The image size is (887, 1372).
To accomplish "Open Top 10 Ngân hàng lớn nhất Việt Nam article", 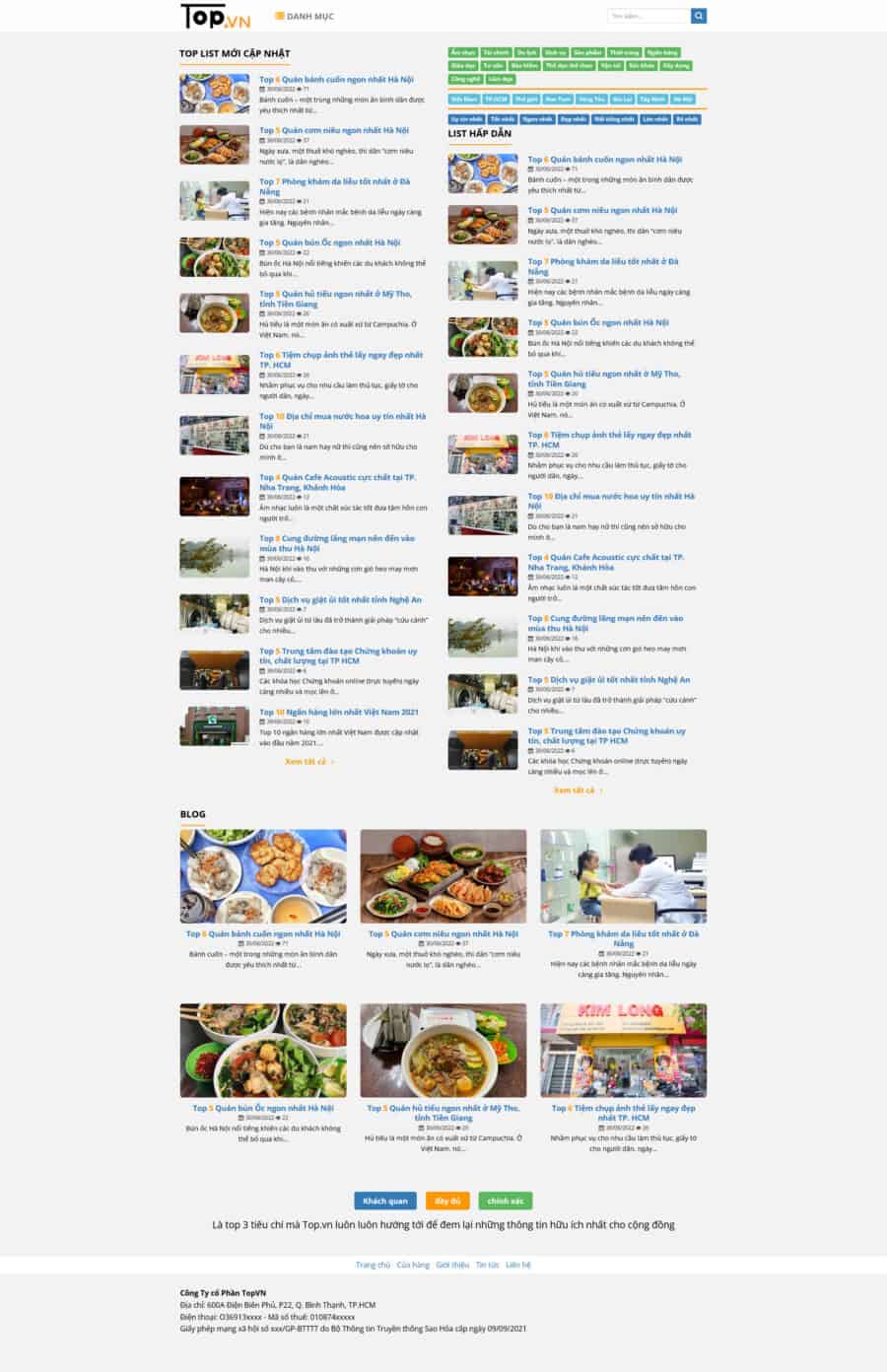I will pos(338,712).
